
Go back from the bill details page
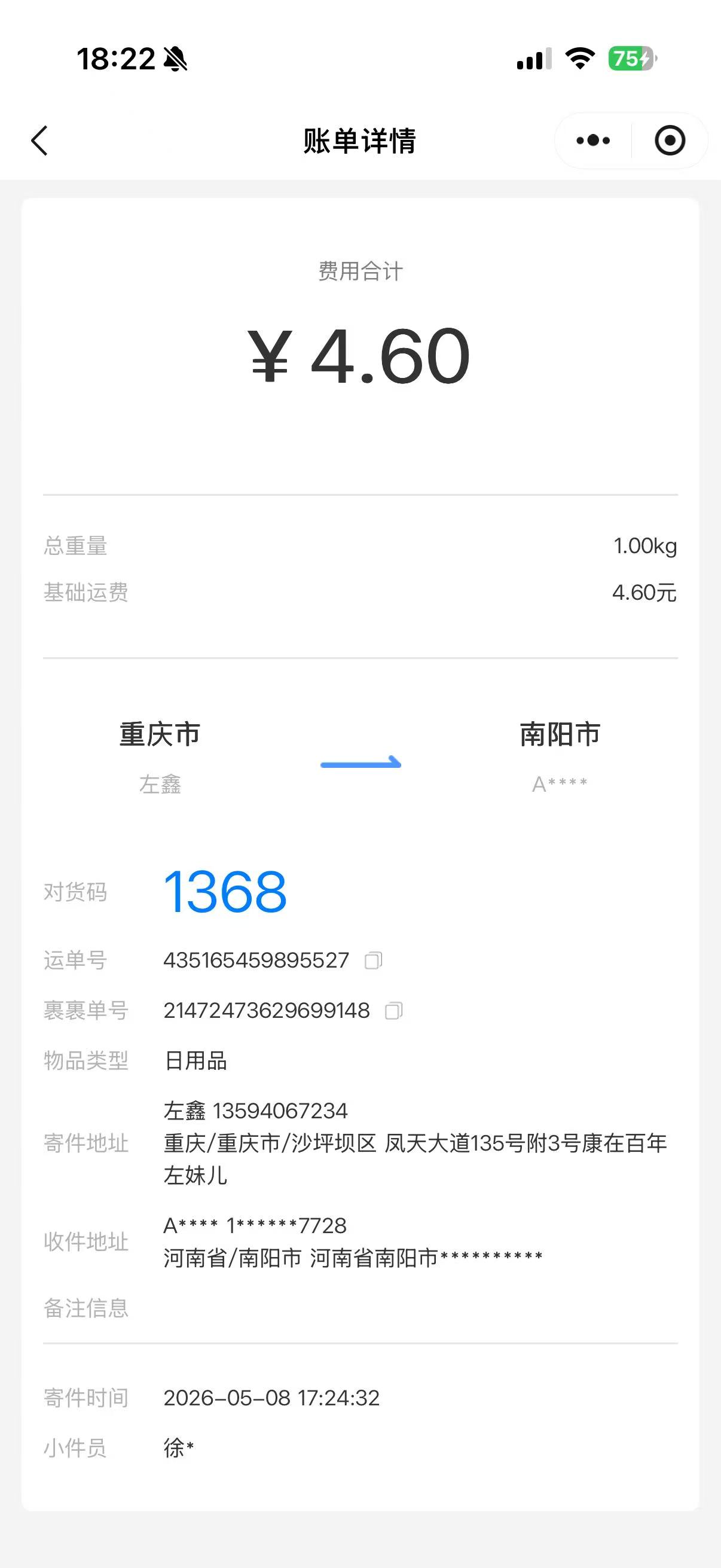(39, 141)
